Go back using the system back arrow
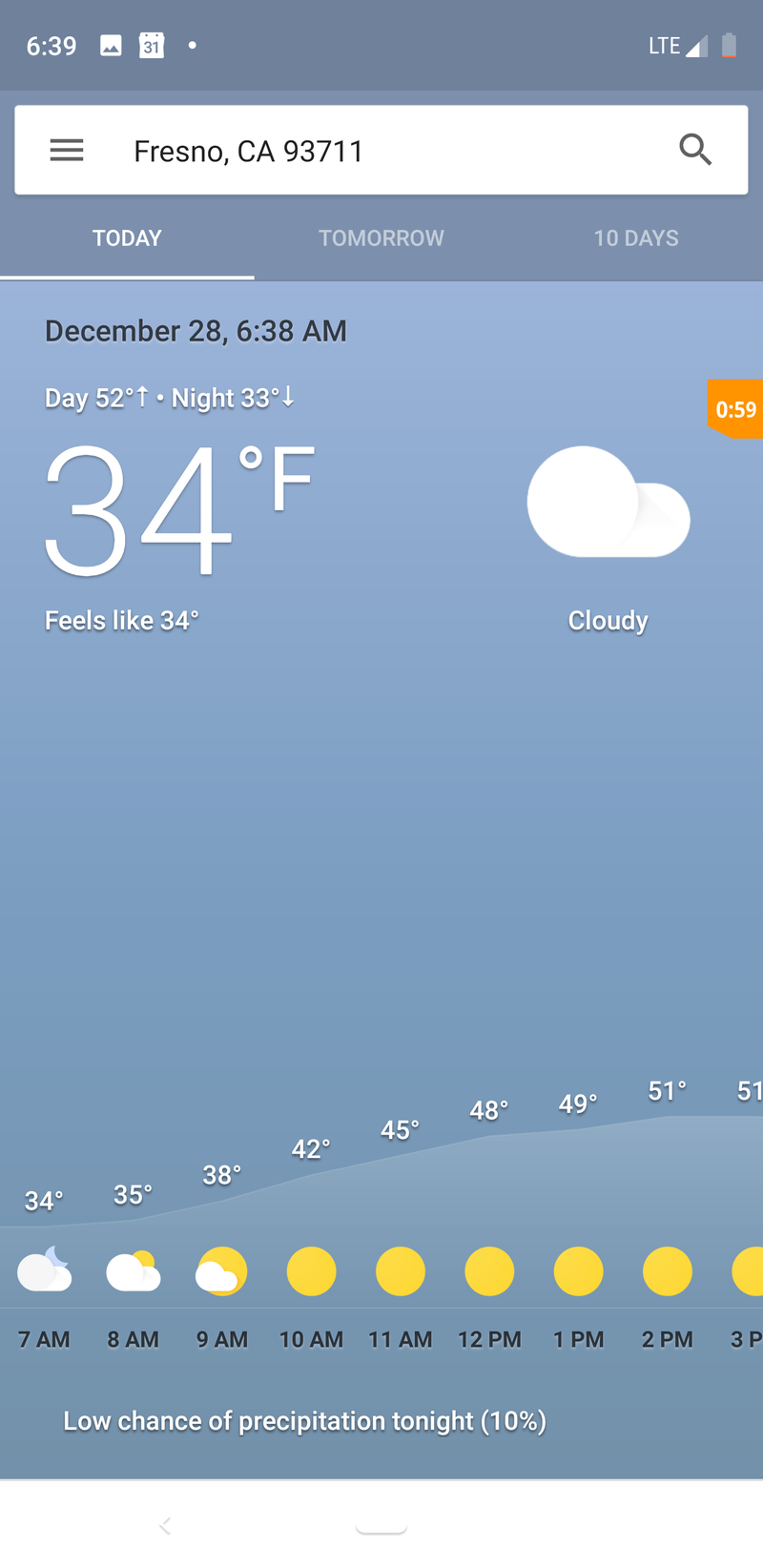Screen dimensions: 763x1568 click(x=165, y=1525)
